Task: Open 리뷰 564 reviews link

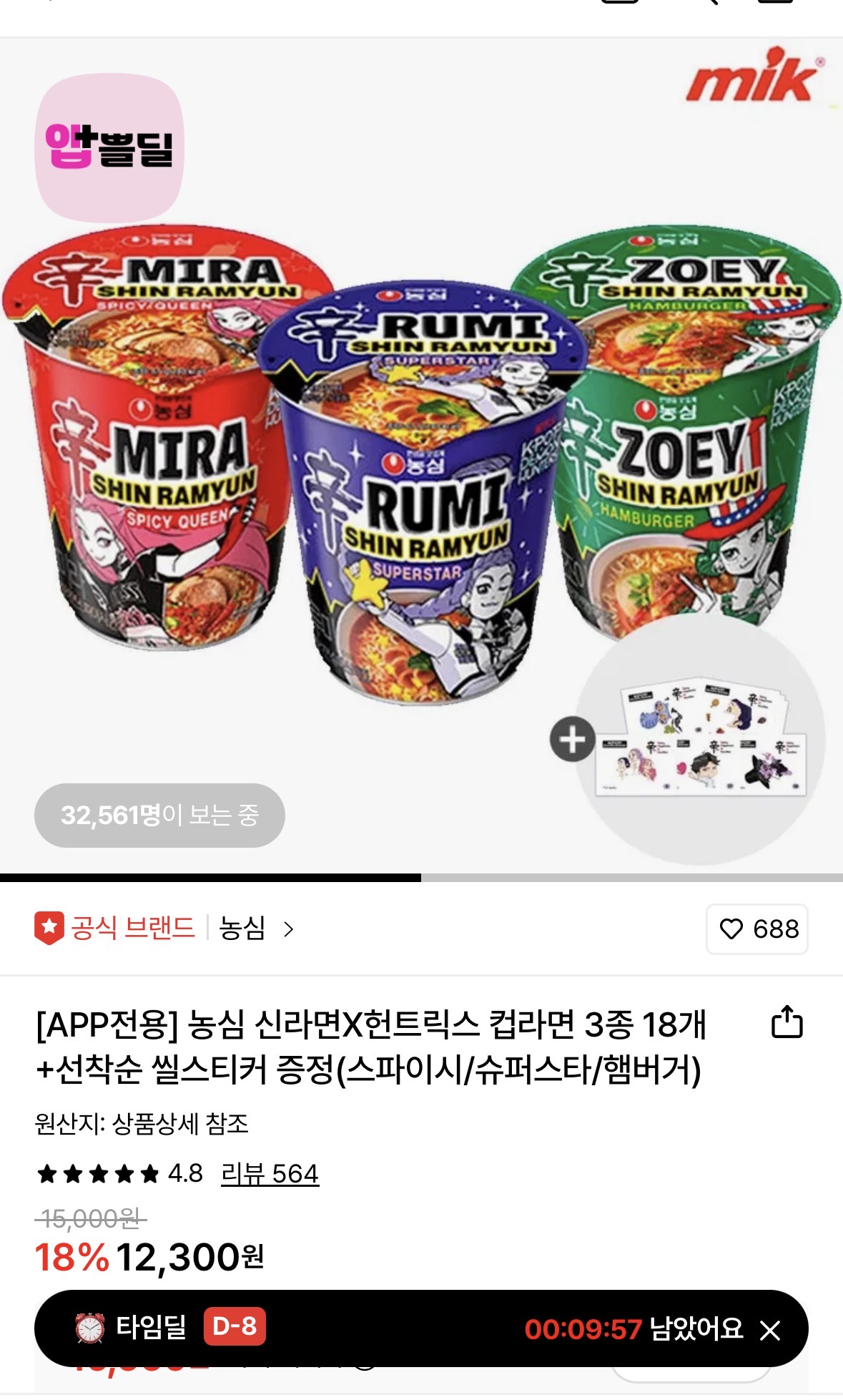Action: pos(270,1173)
